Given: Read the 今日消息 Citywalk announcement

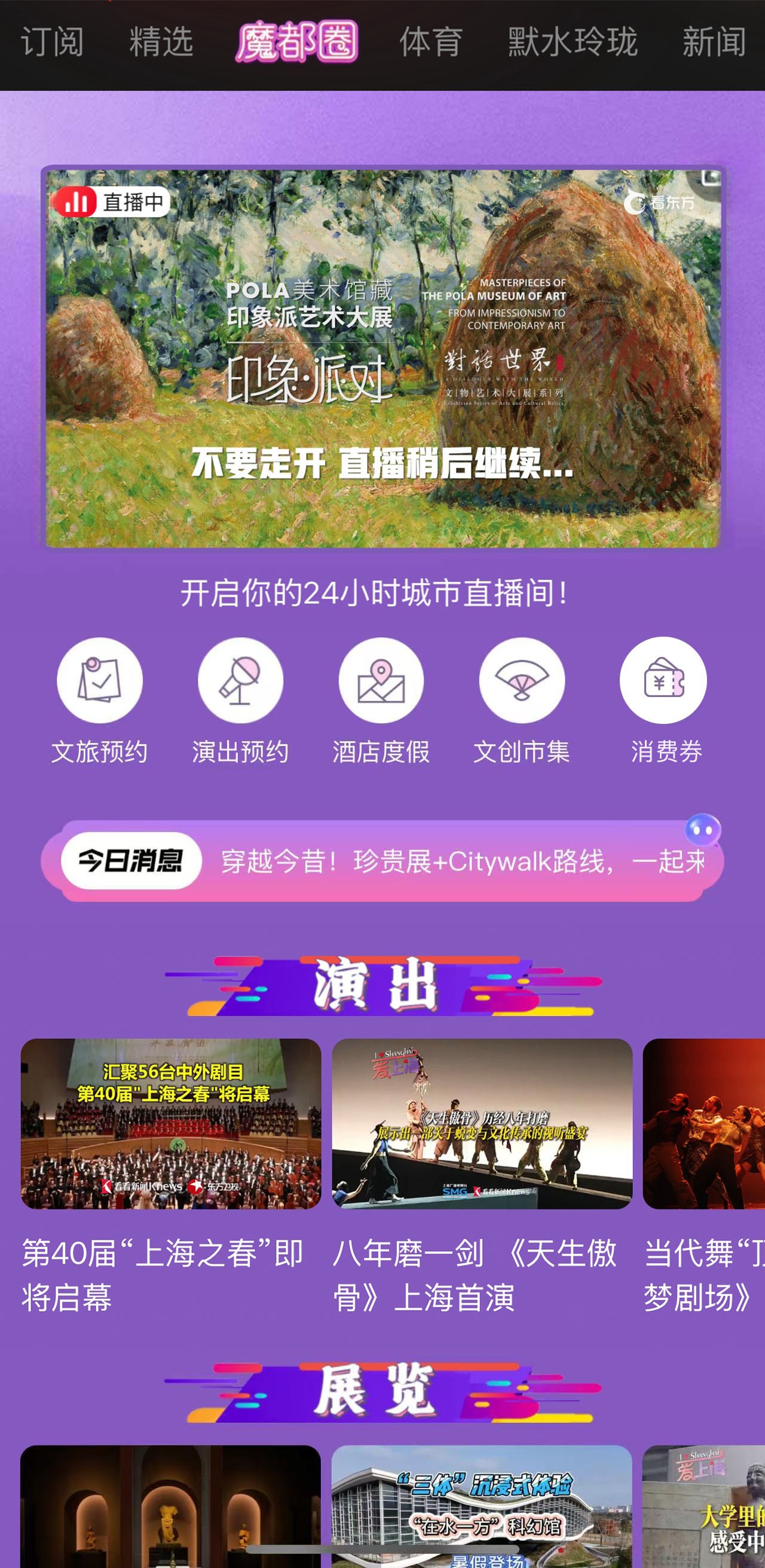Looking at the screenshot, I should tap(463, 861).
